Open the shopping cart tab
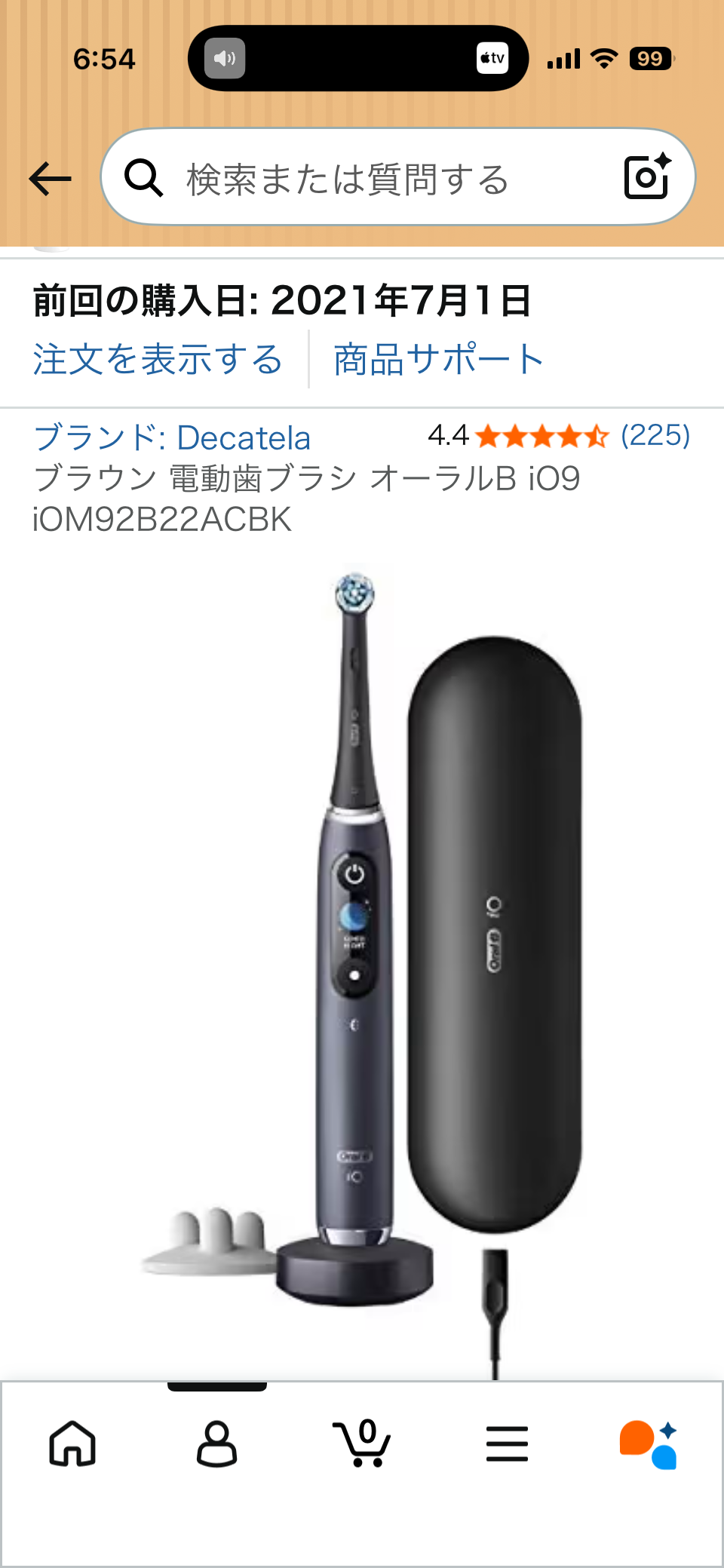Screen dimensions: 724x1568 (x=362, y=1444)
